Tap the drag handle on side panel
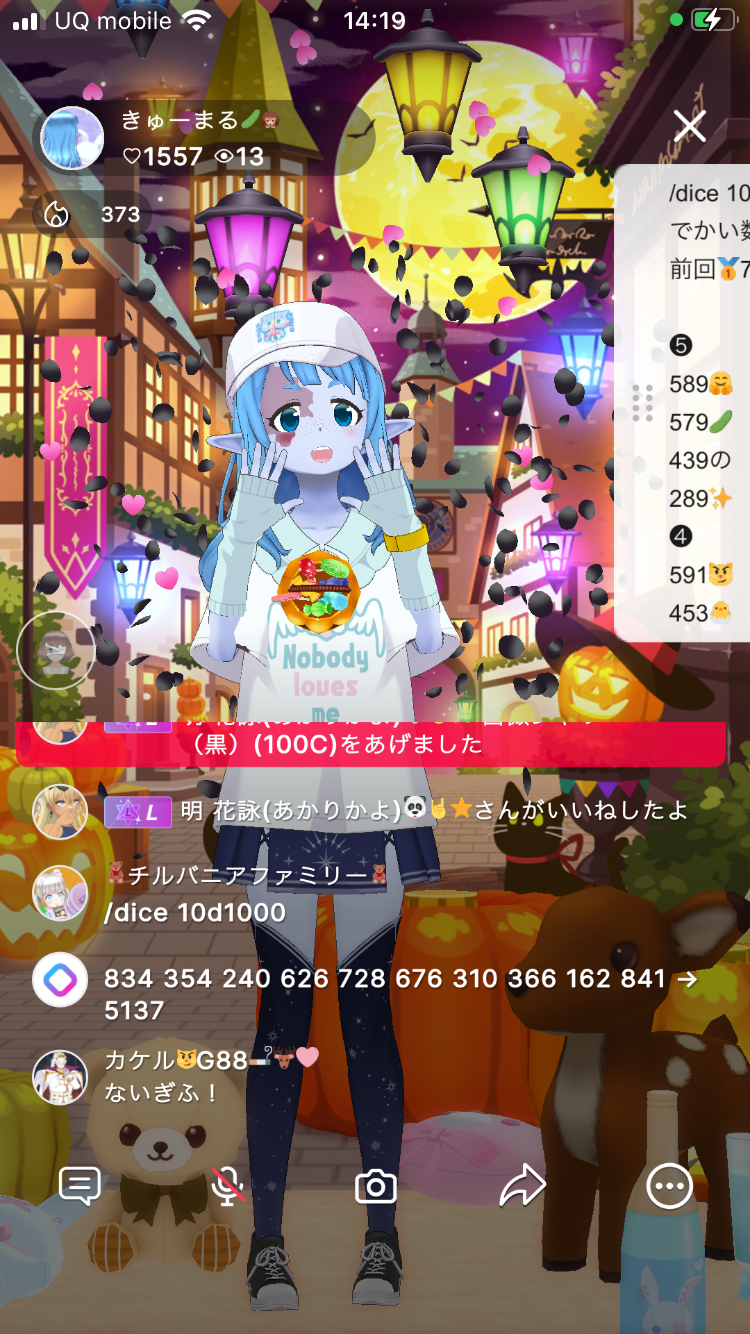This screenshot has height=1334, width=750. point(642,402)
